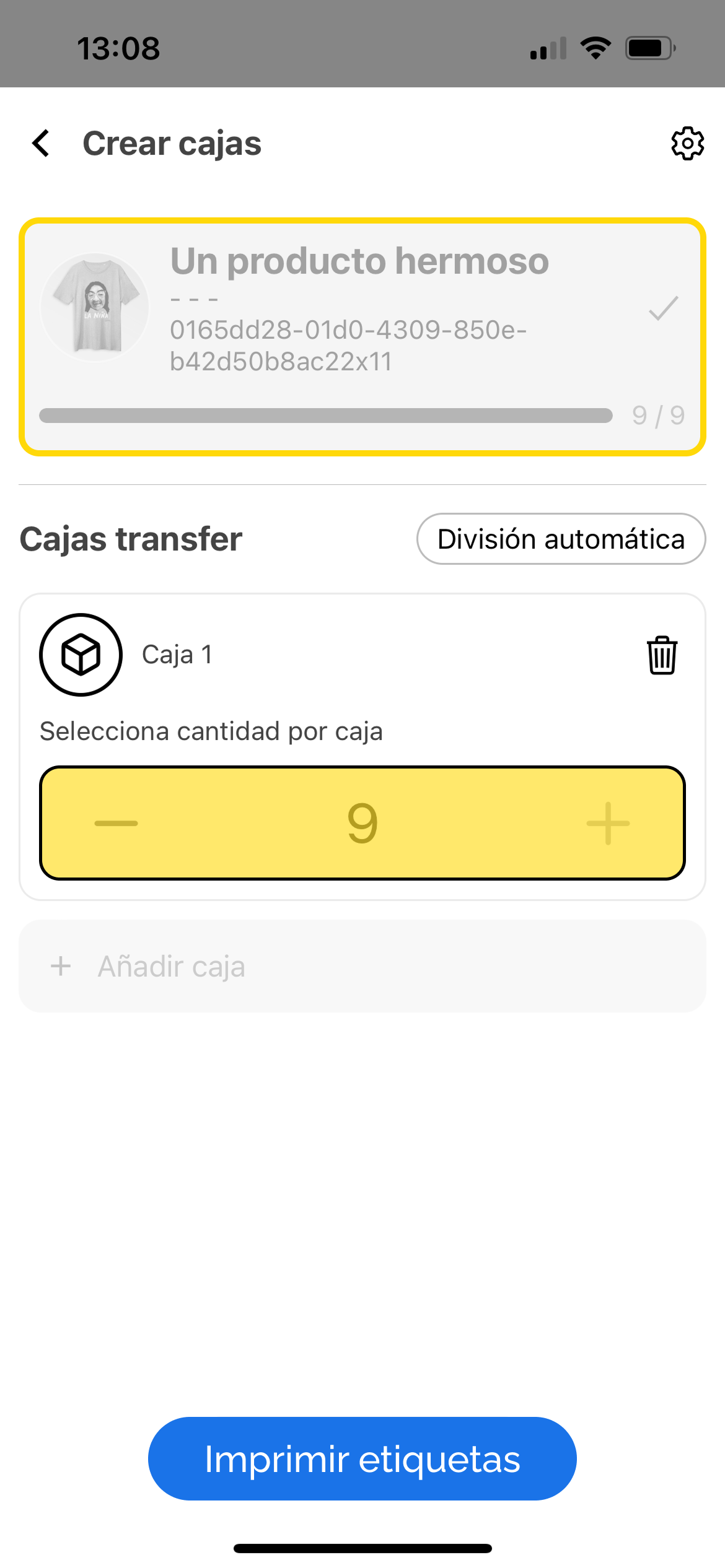Add a new box with Añadir caja
Viewport: 725px width, 1568px height.
click(362, 966)
